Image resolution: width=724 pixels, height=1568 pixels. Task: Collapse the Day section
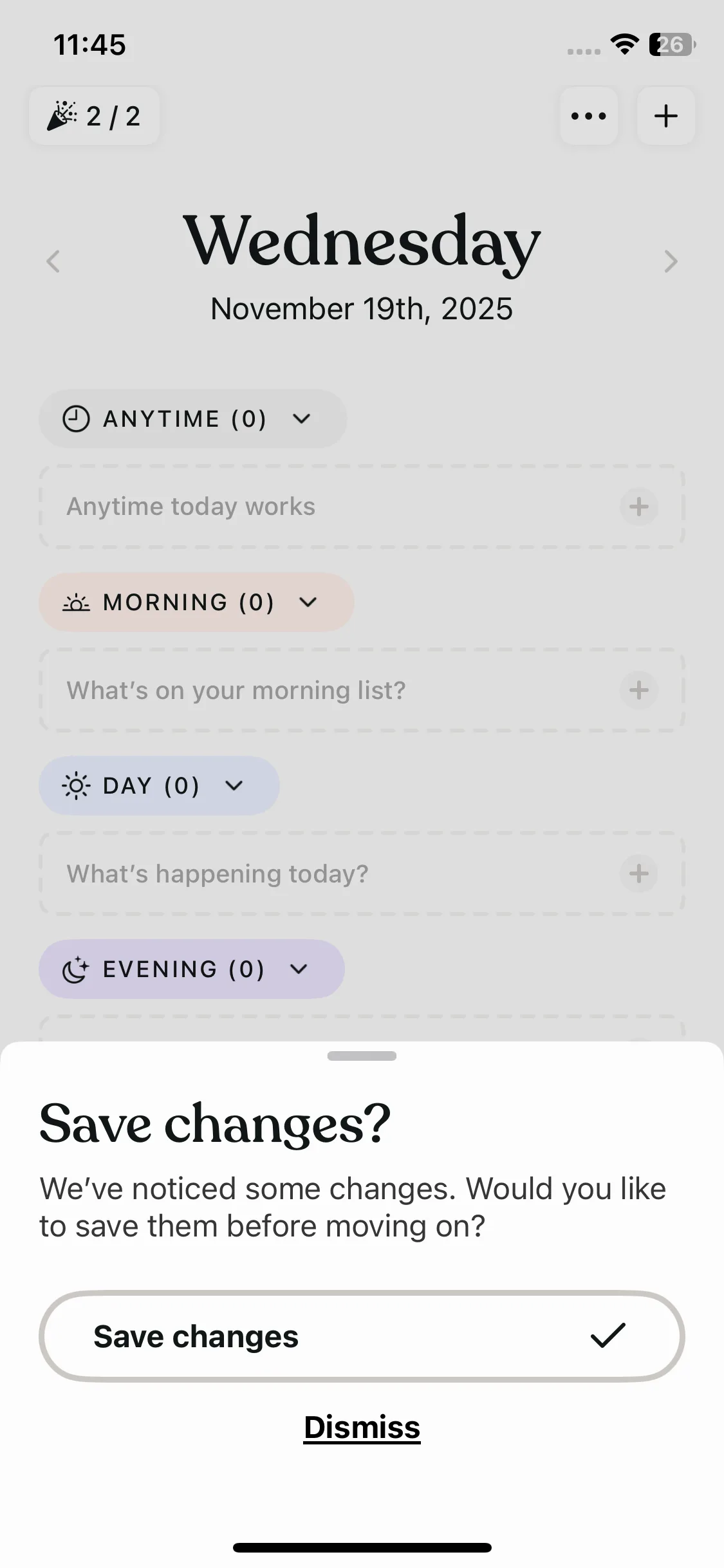[x=159, y=785]
